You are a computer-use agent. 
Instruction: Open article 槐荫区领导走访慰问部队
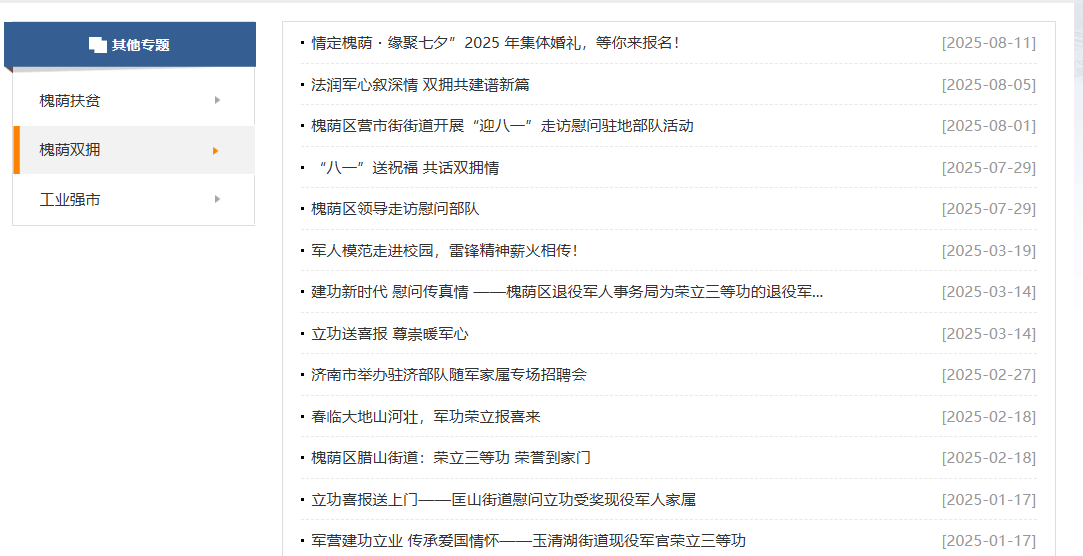tap(395, 209)
